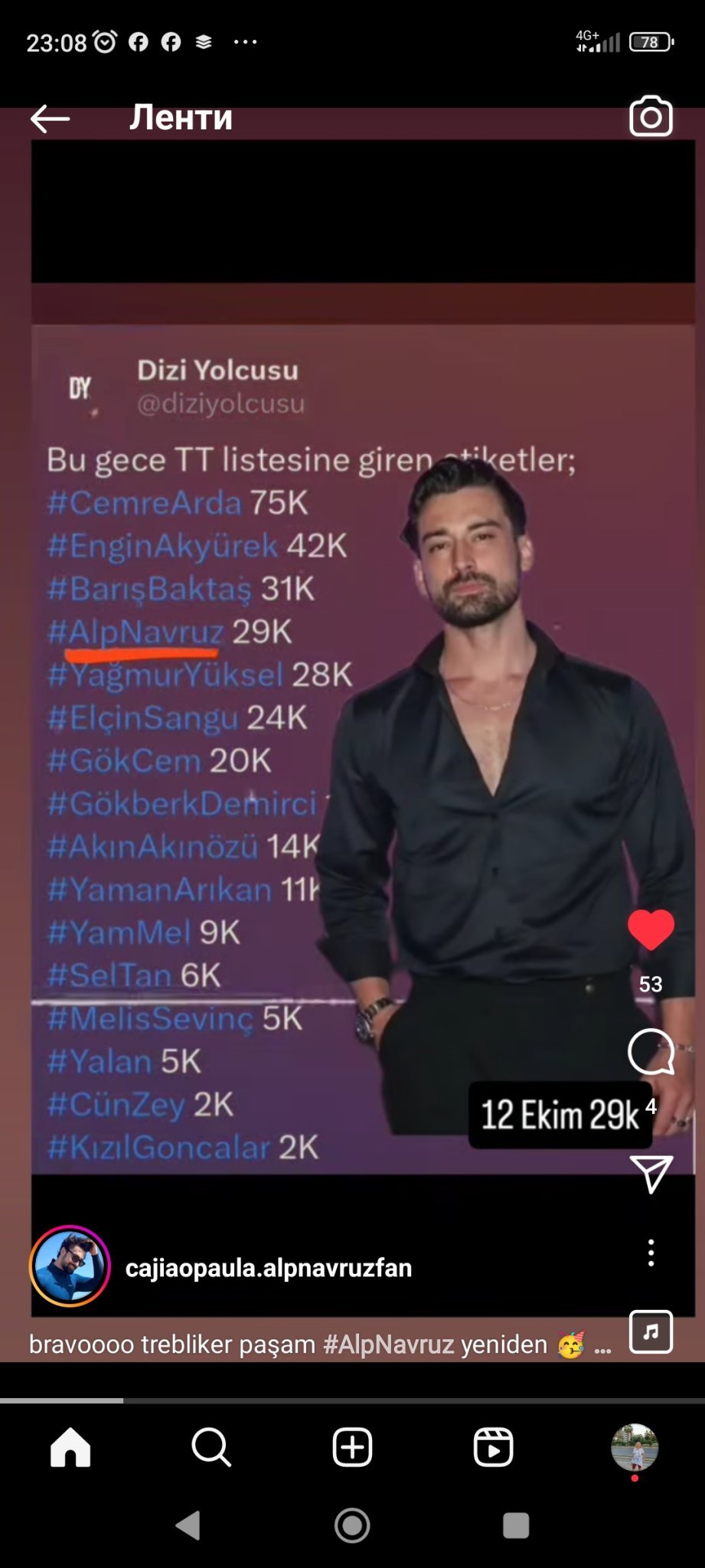Open cajiaopaula.alpnavruzfan's profile picture
705x1568 pixels.
tap(70, 1266)
